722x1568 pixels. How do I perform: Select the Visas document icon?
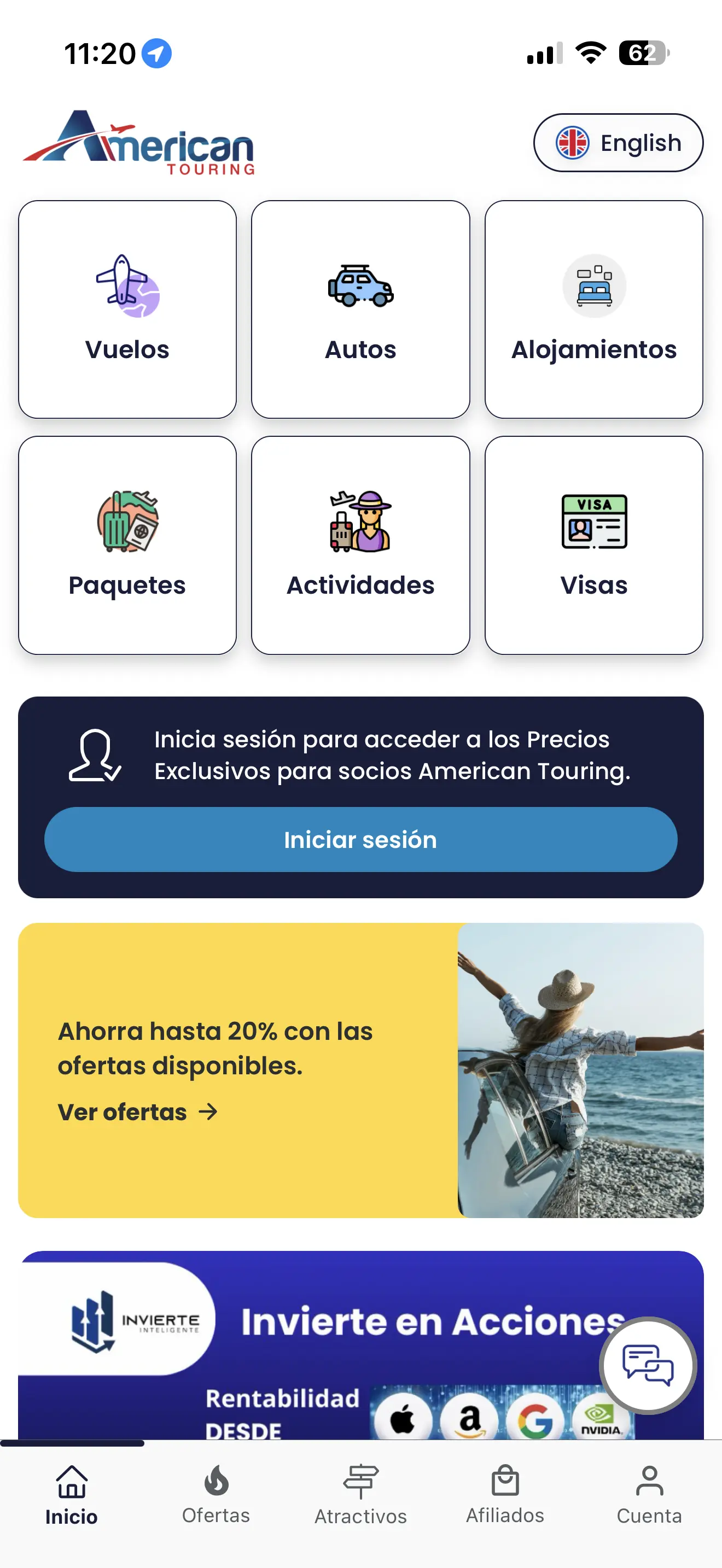593,522
